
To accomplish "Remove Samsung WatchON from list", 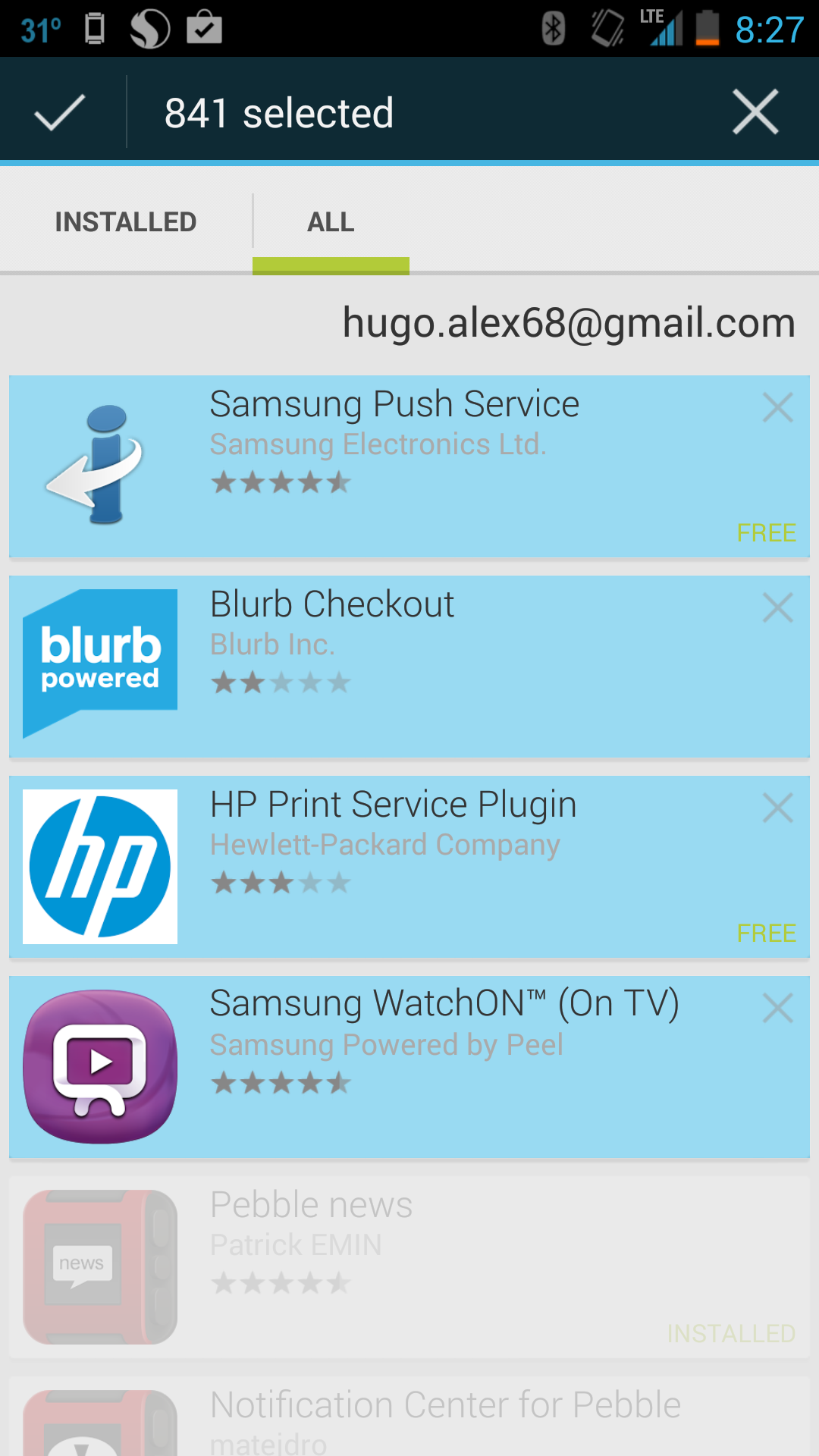I will click(x=777, y=1009).
